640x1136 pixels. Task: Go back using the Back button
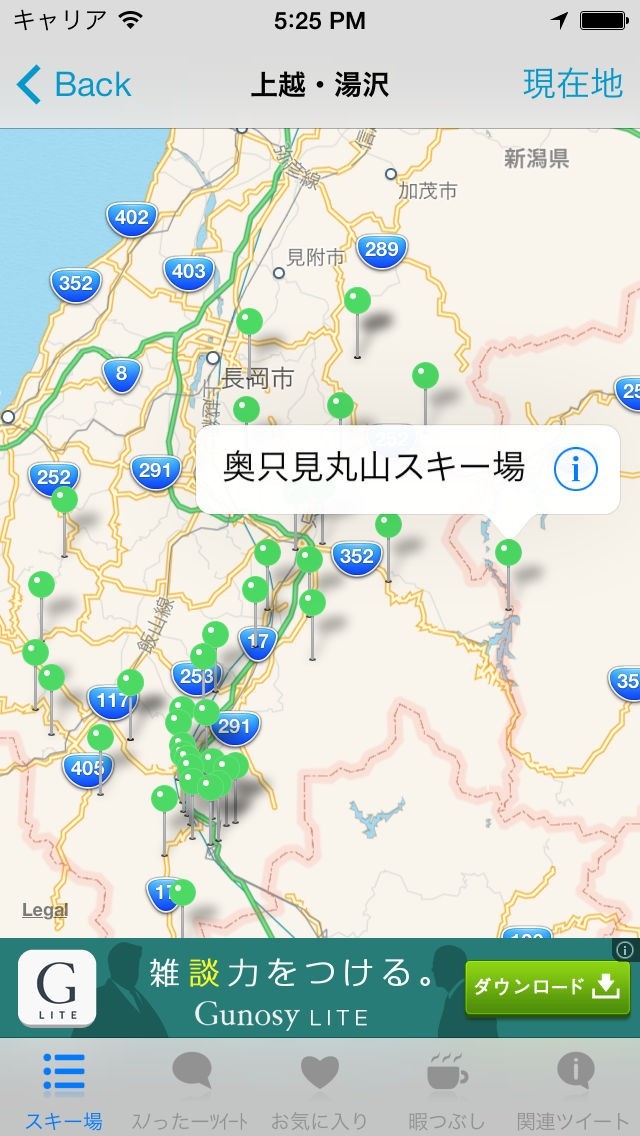tap(75, 85)
